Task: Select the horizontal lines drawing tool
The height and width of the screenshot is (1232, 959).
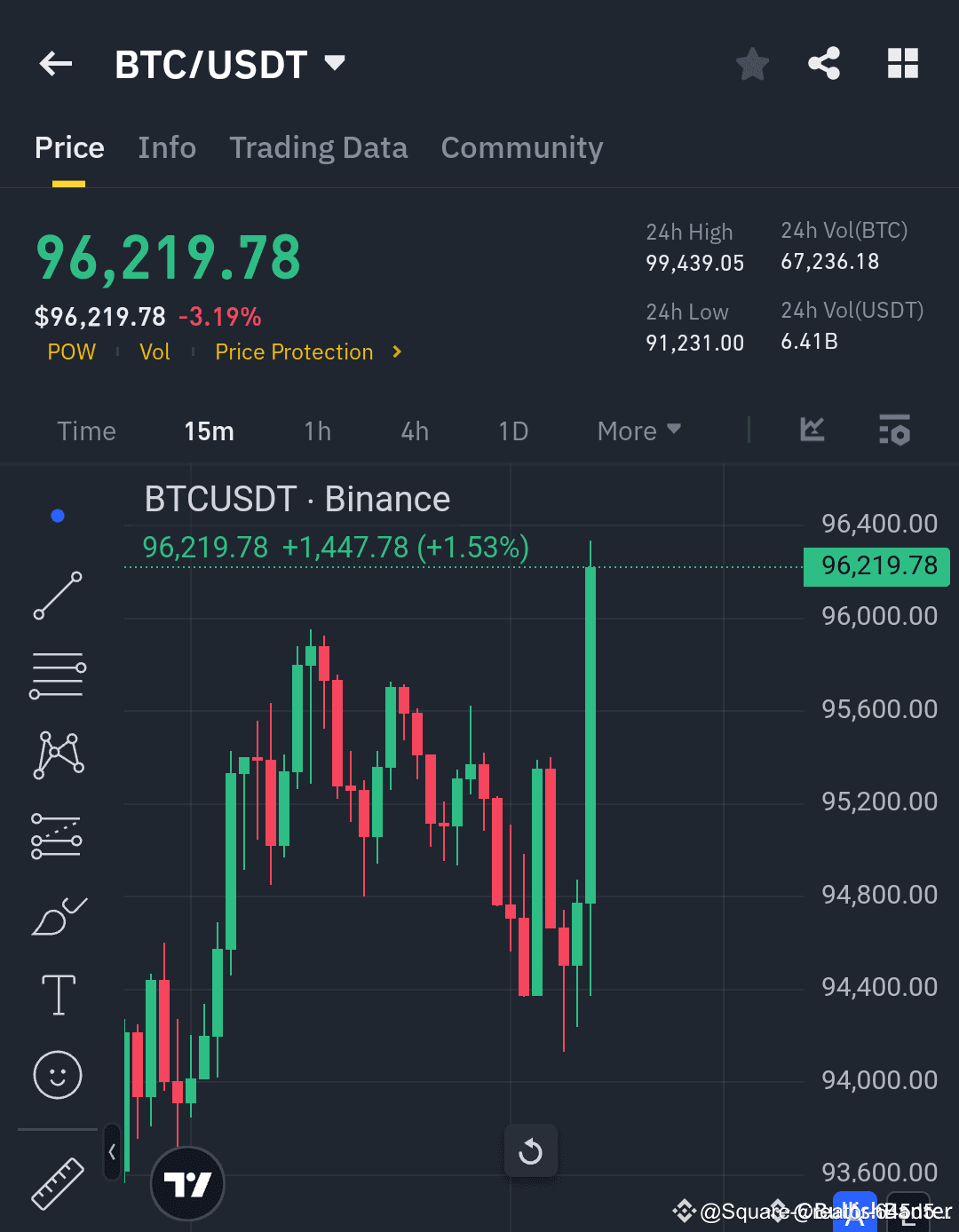Action: pos(57,674)
